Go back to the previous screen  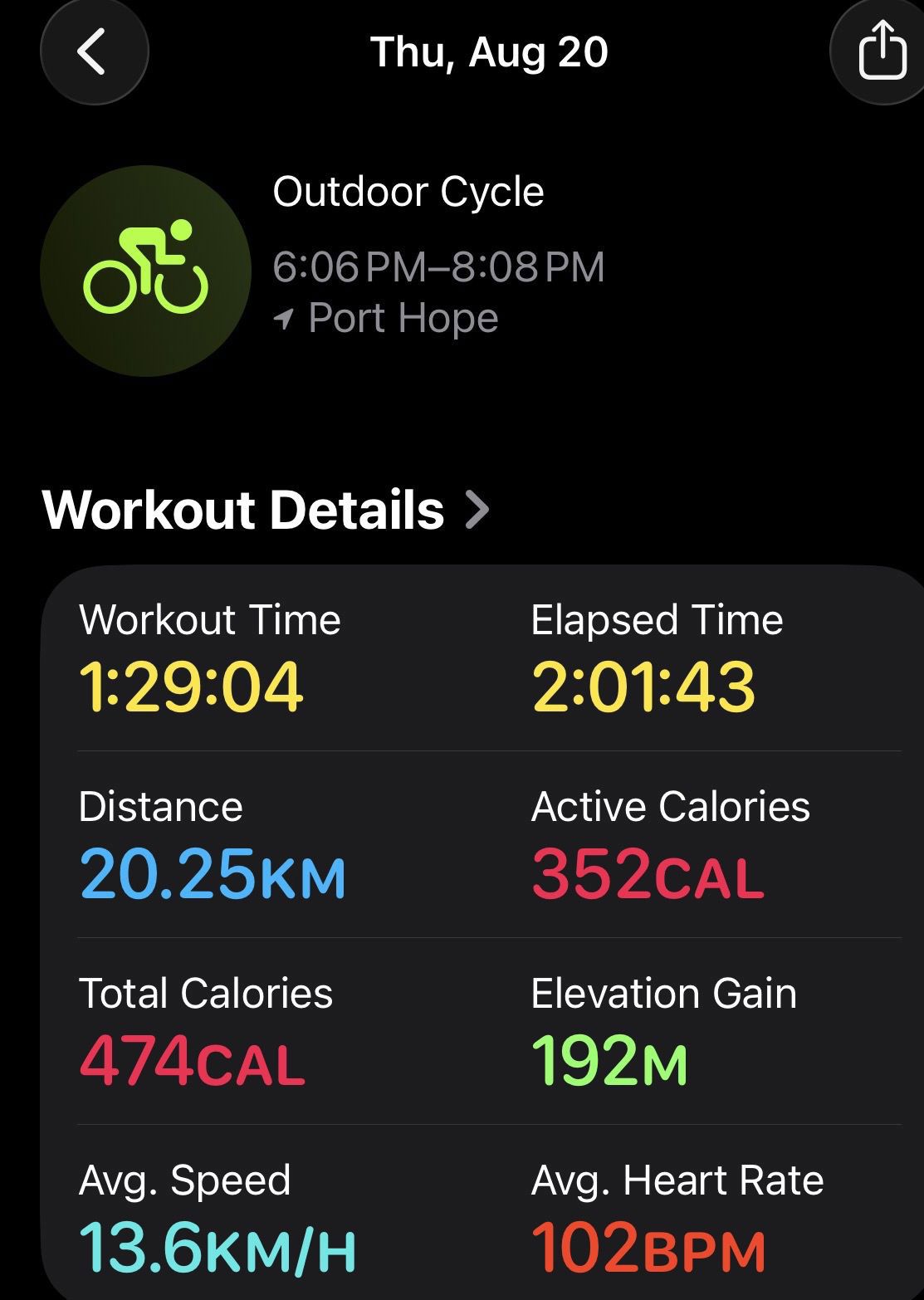click(94, 51)
